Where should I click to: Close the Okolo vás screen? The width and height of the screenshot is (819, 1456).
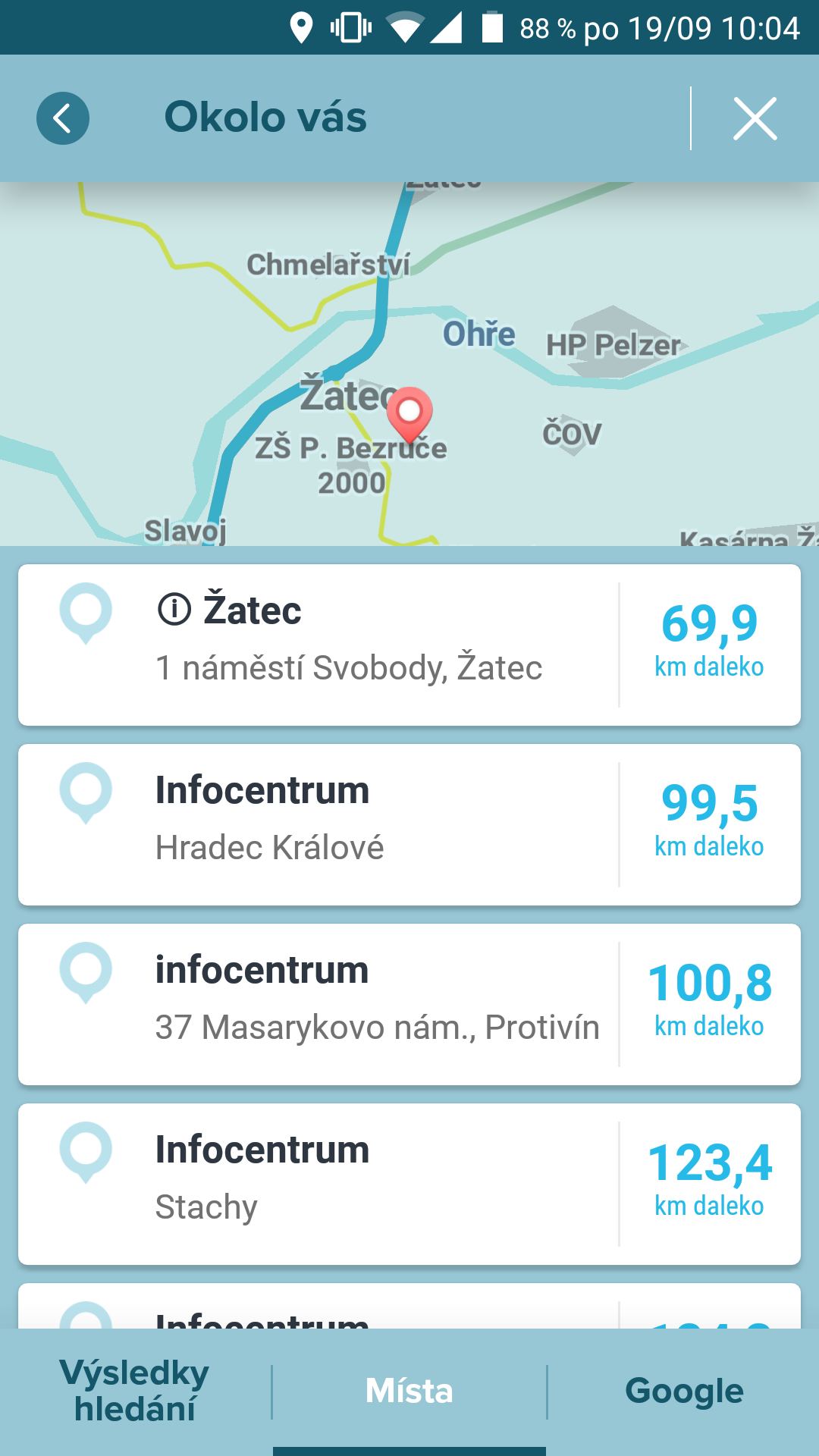tap(755, 118)
